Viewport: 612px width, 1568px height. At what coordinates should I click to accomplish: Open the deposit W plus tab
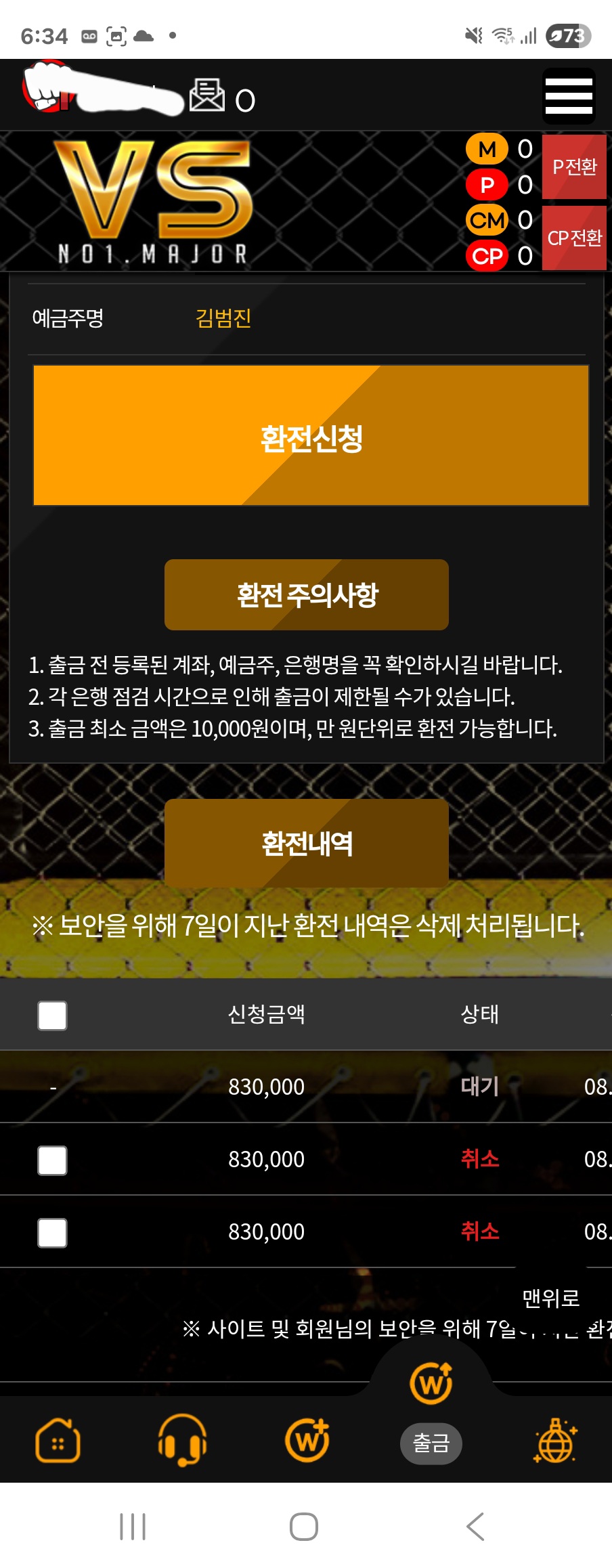307,1440
